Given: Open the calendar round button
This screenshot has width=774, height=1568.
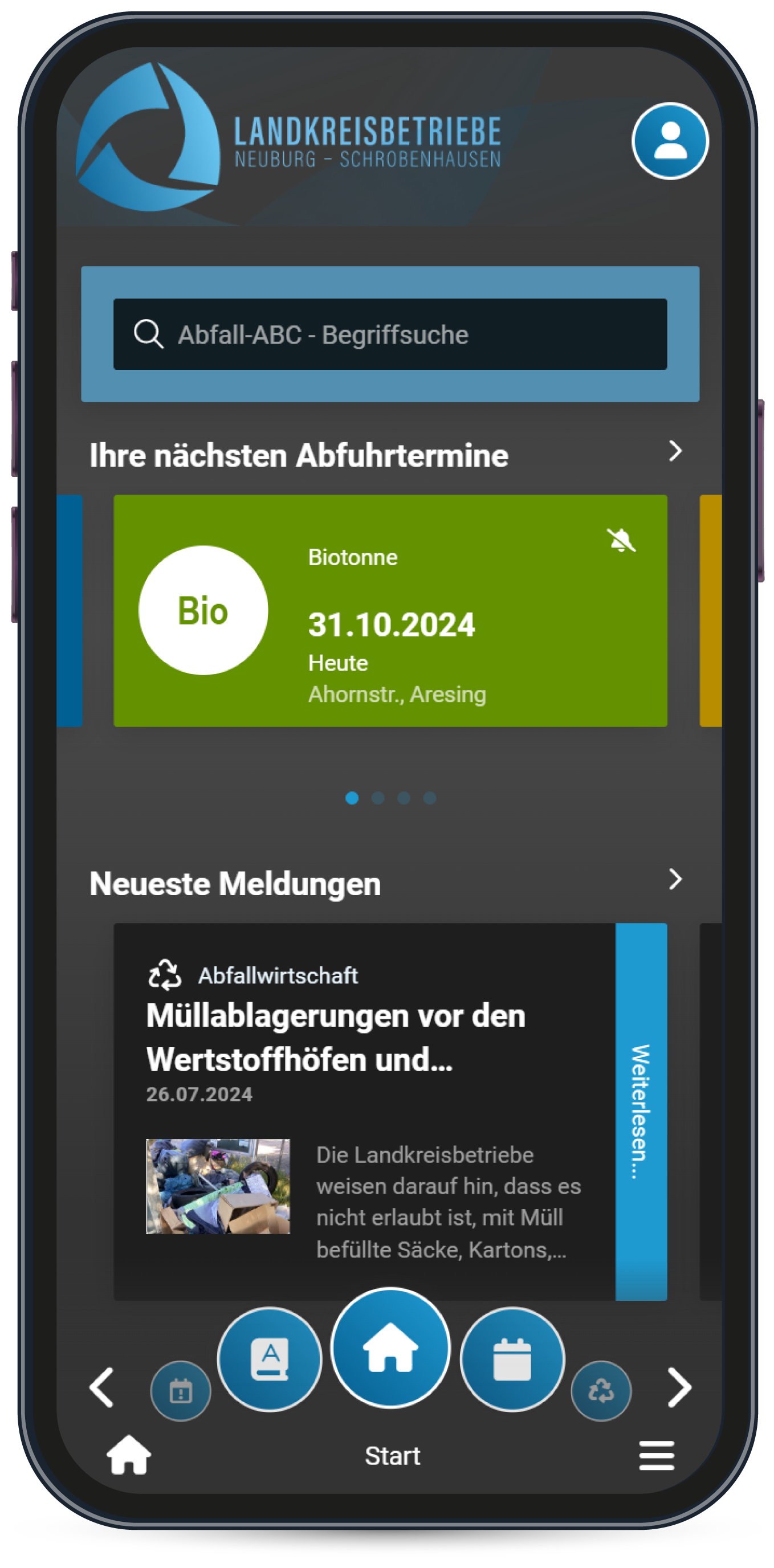Looking at the screenshot, I should click(512, 1358).
